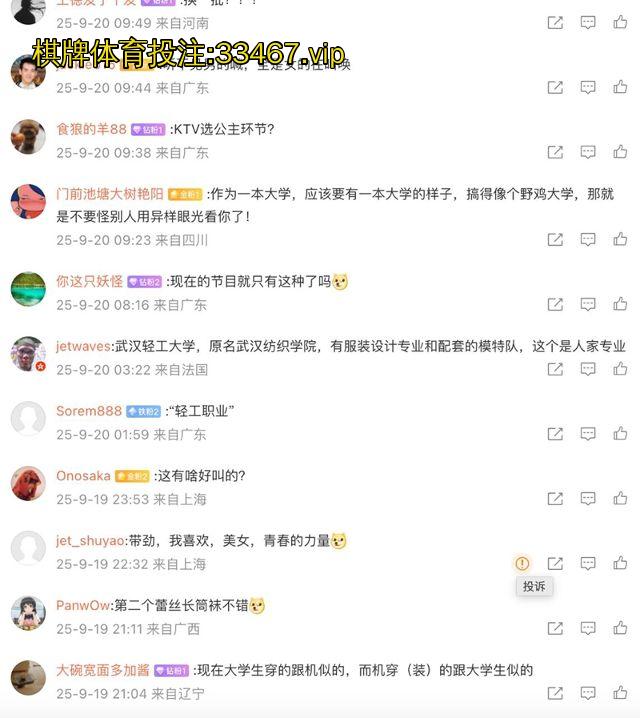
Task: Report jet_shuyao's comment via 投诉
Action: point(534,587)
